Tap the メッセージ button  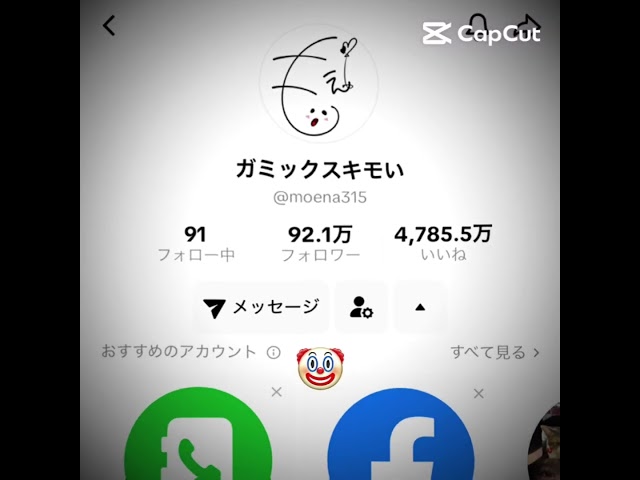coord(261,307)
